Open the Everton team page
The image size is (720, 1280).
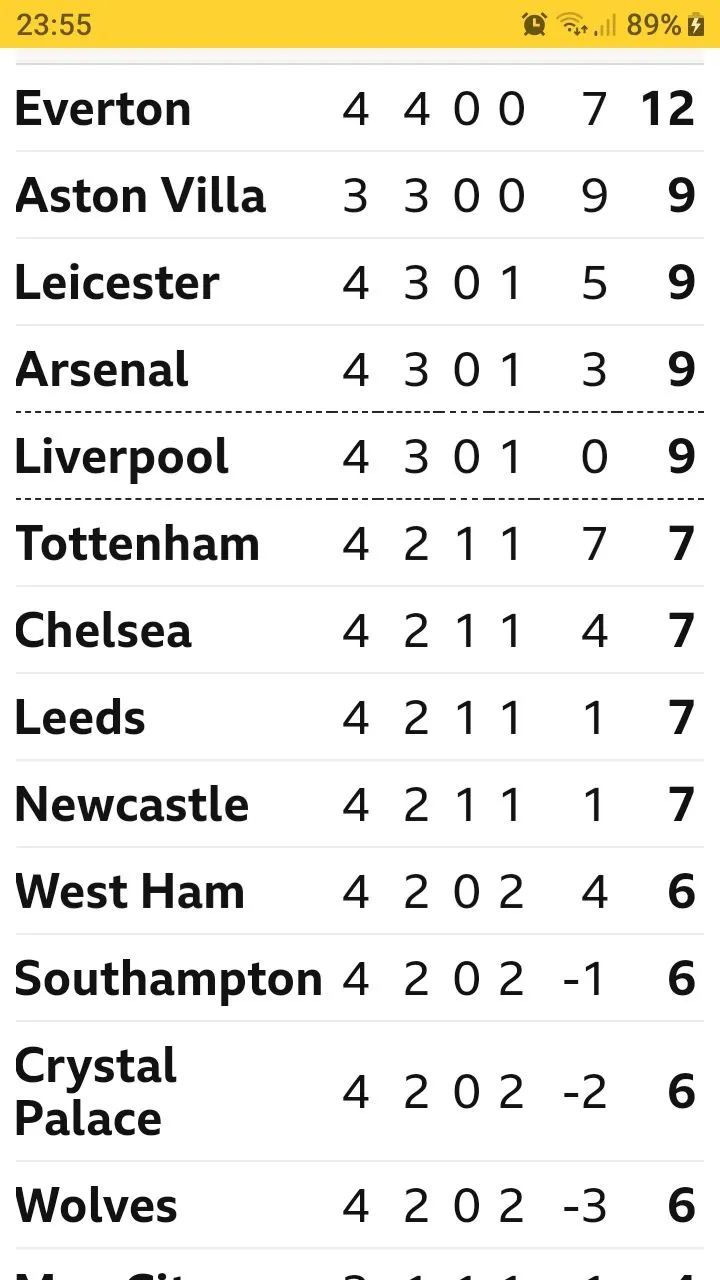click(103, 108)
